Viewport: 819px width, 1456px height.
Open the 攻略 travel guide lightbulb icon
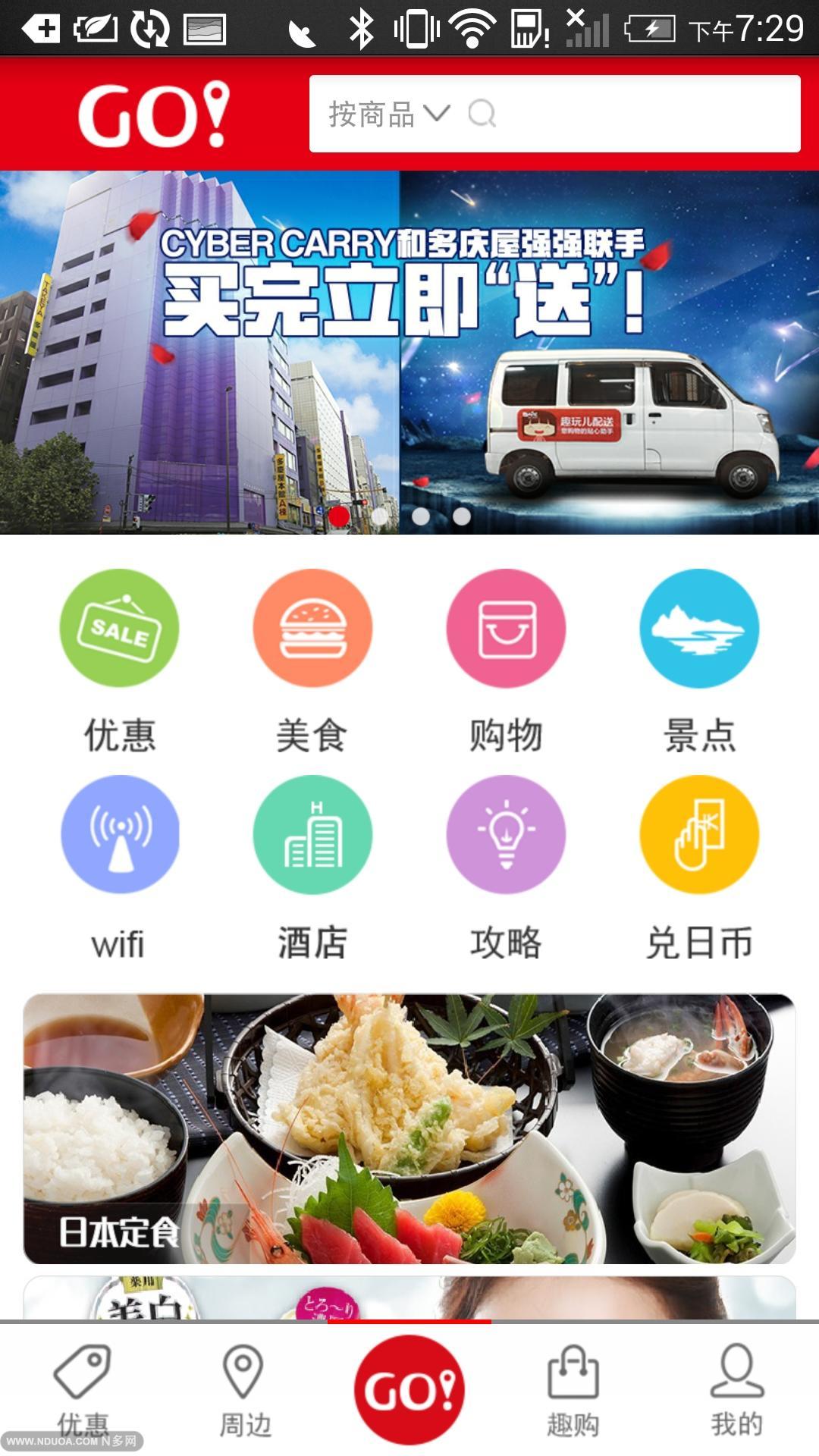coord(506,835)
